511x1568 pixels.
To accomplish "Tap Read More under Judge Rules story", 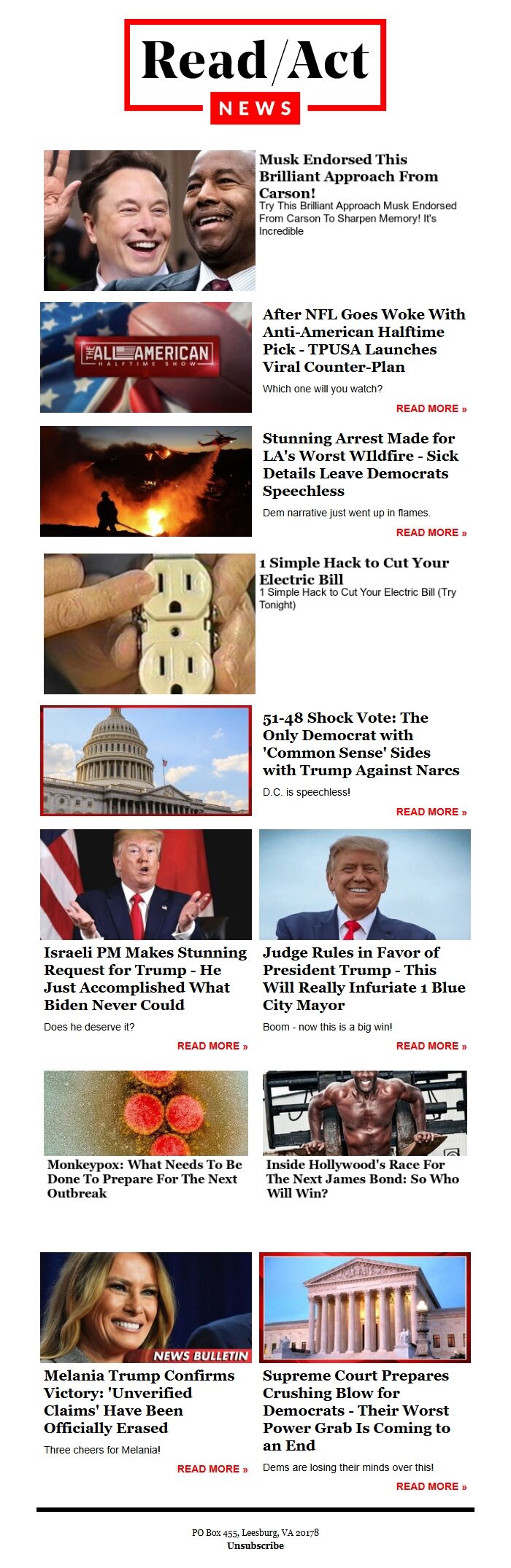I will [431, 1046].
